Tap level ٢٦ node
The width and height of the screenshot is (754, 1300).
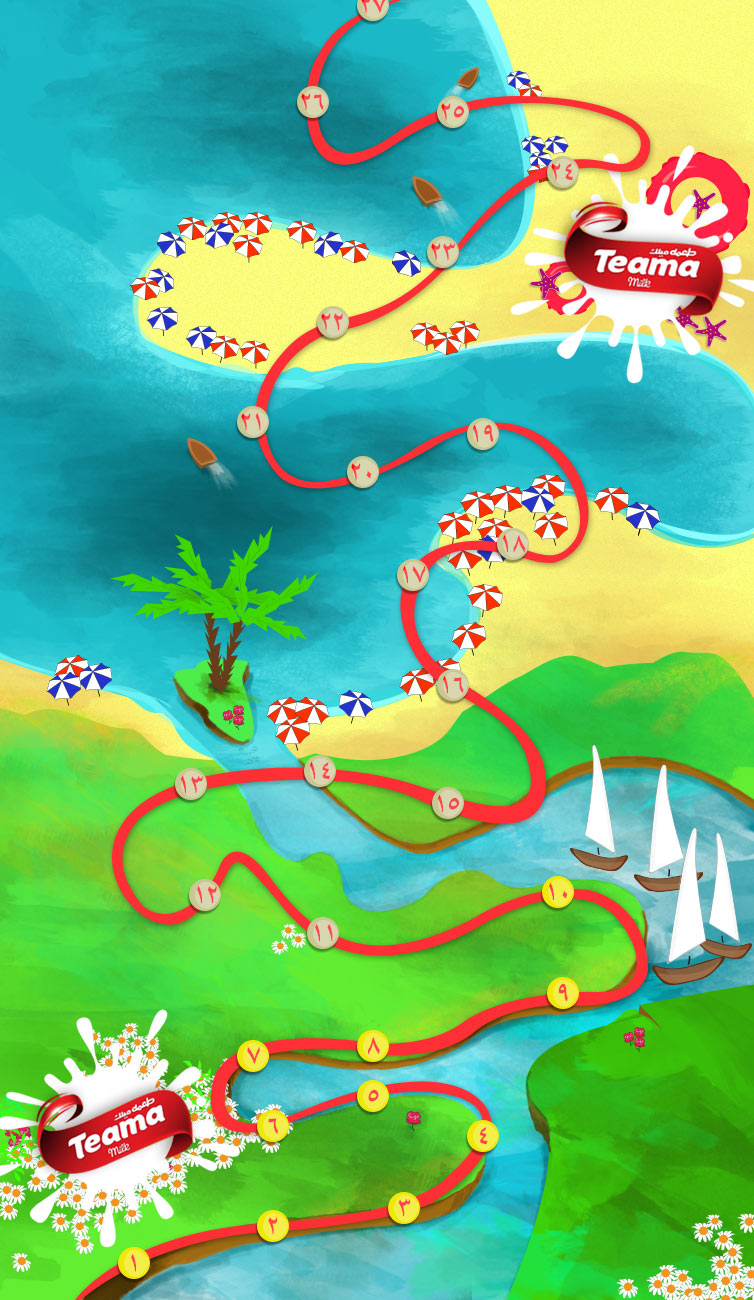tap(313, 101)
